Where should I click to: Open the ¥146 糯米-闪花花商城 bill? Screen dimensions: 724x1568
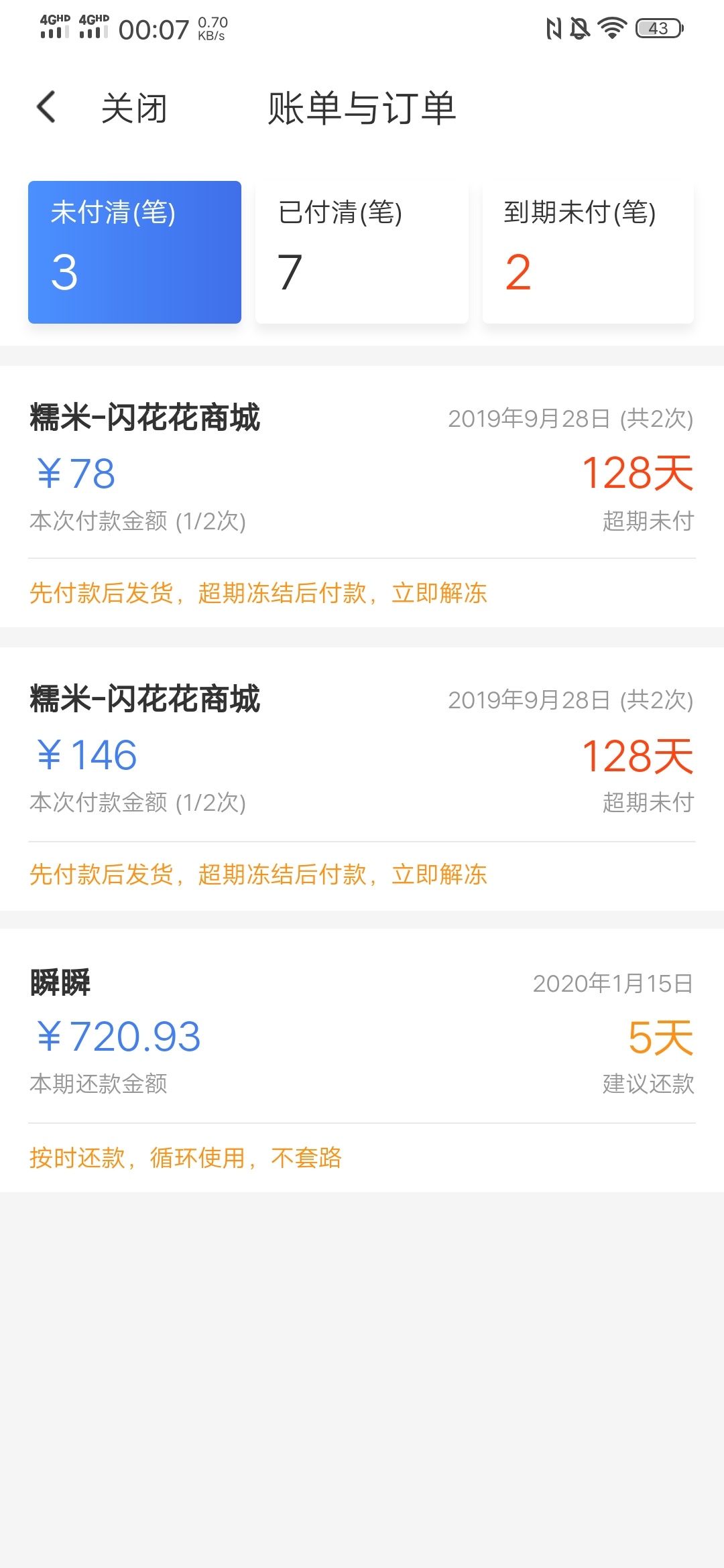coord(362,779)
